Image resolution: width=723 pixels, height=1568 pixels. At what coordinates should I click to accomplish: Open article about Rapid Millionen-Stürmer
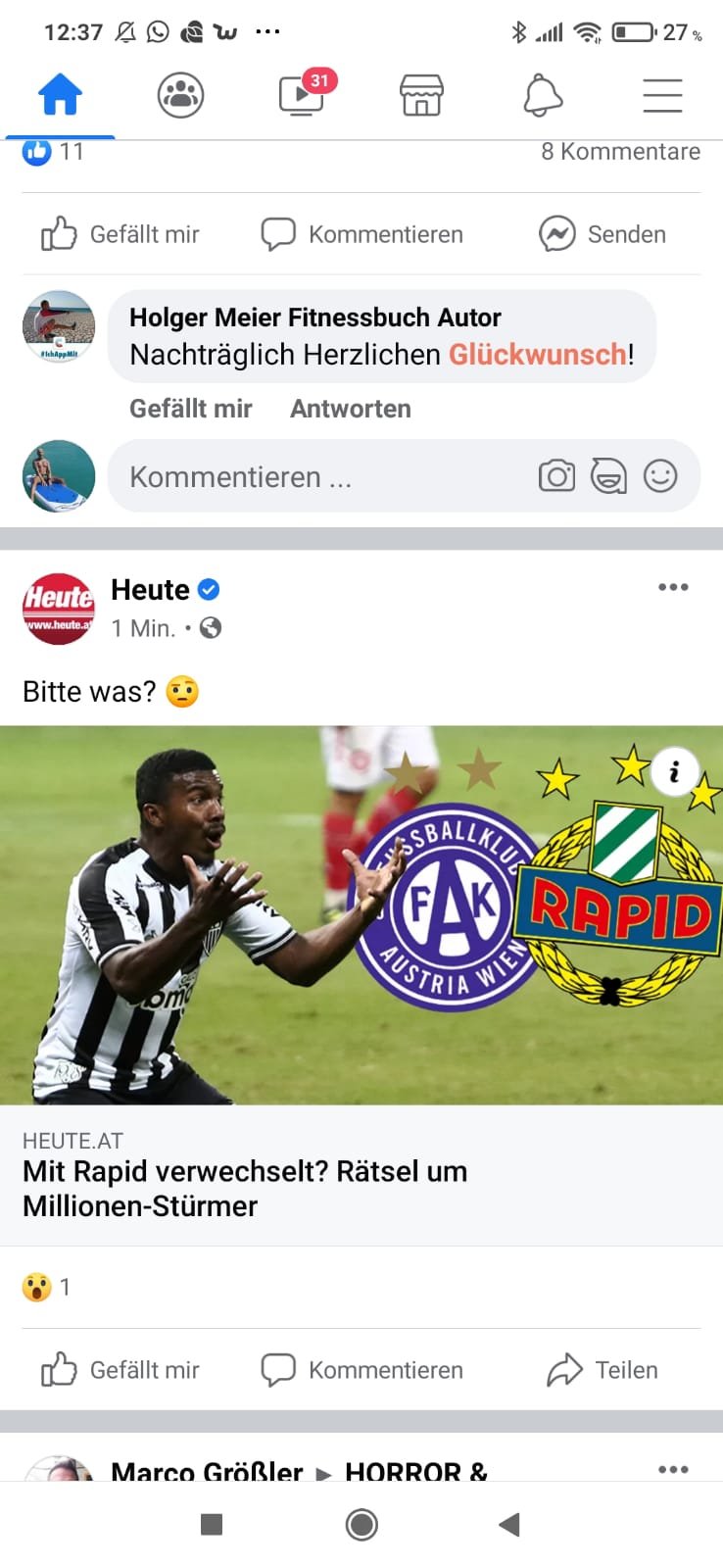245,1189
